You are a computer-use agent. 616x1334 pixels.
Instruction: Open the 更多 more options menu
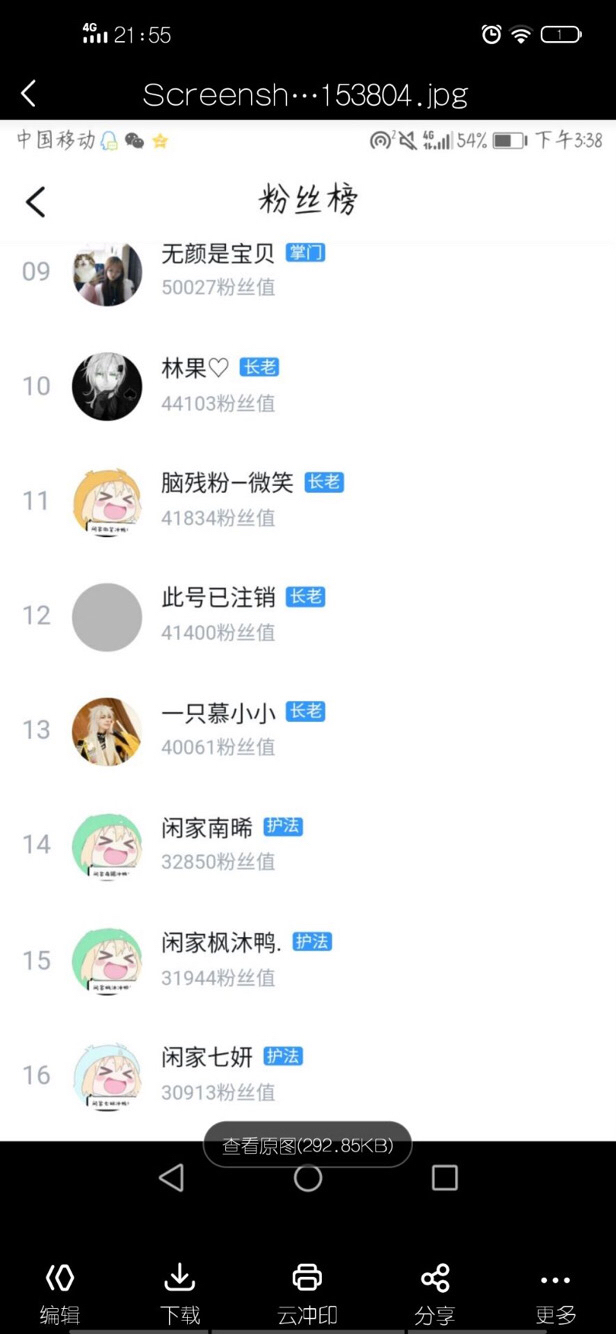pyautogui.click(x=555, y=1292)
